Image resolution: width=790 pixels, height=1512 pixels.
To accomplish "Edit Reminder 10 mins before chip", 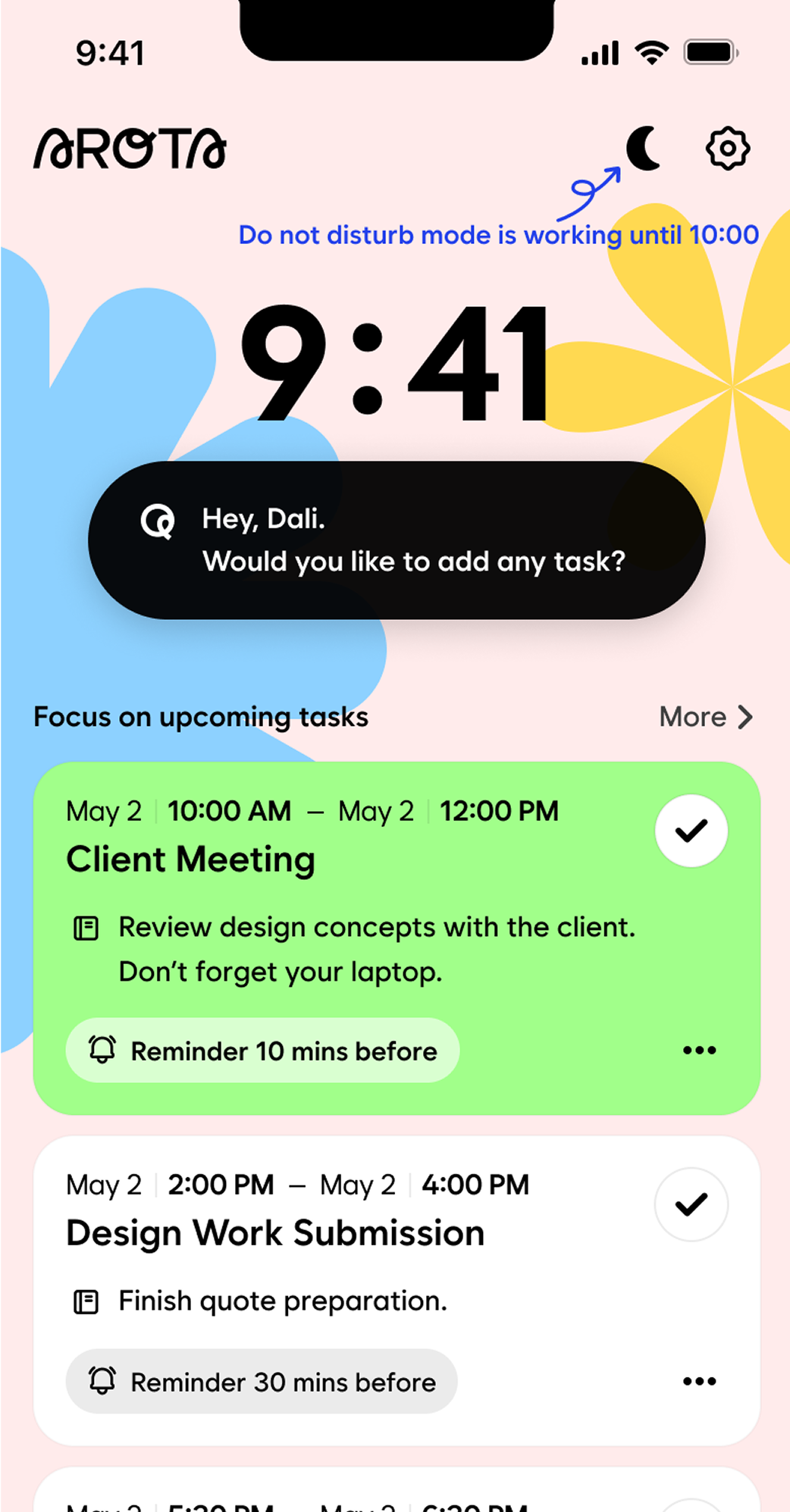I will pos(262,1050).
